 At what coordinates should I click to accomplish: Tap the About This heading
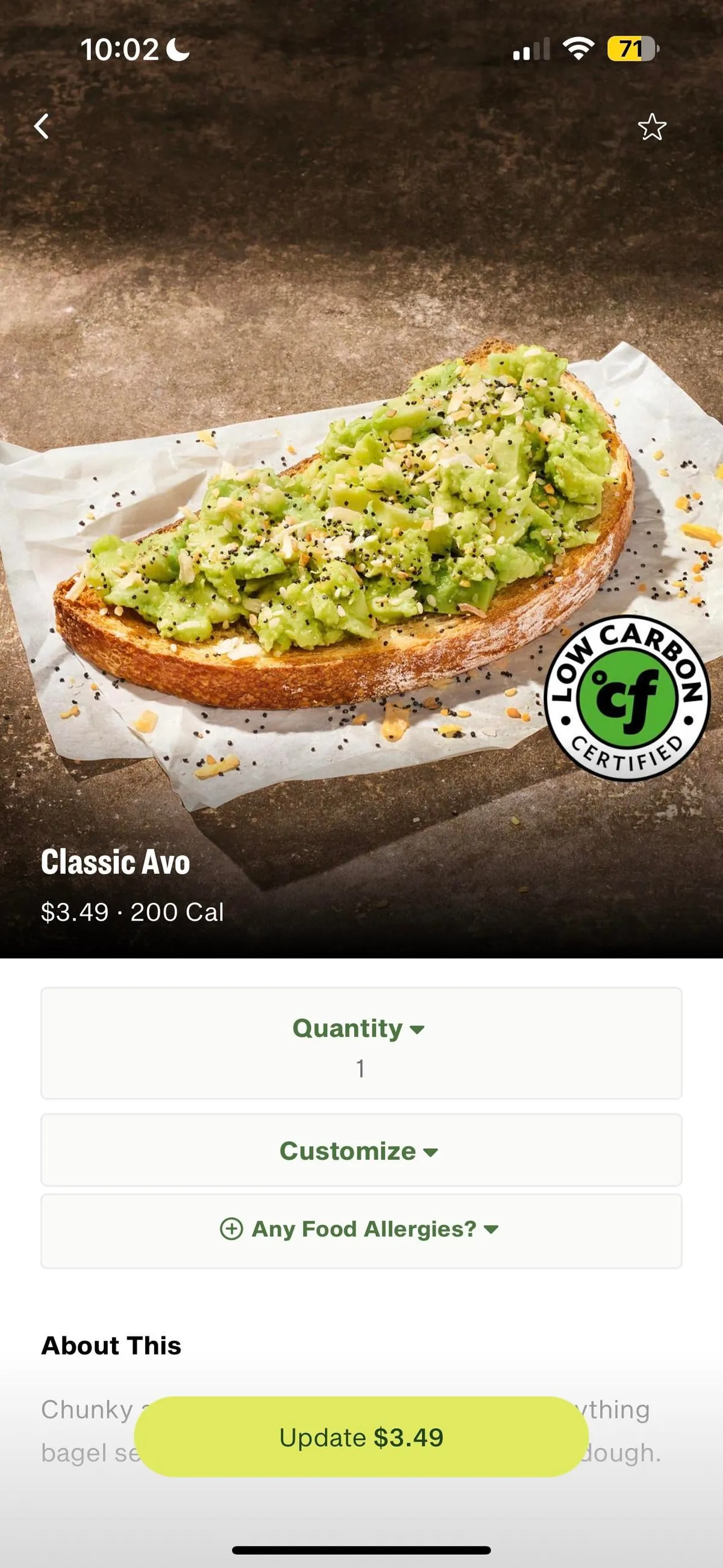[x=110, y=1345]
